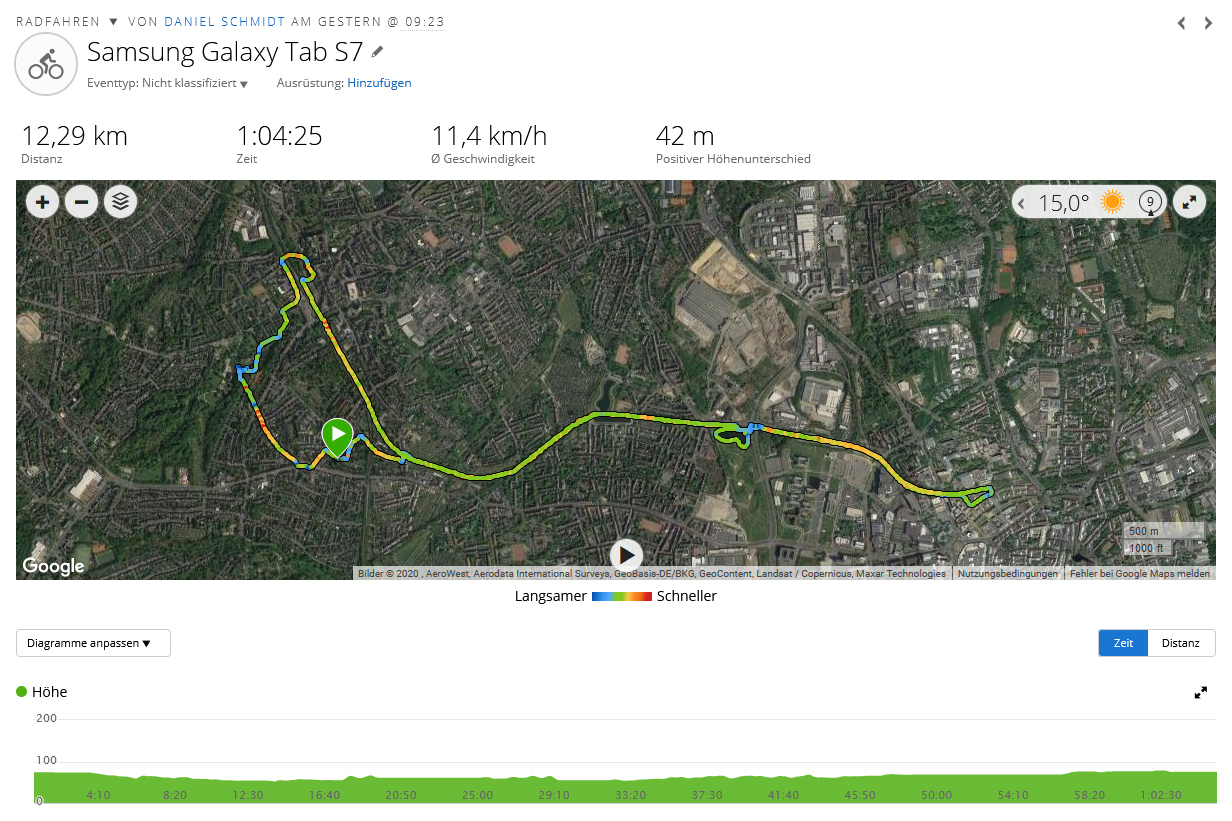Open Nutzungsbedingungen map link
Image resolution: width=1232 pixels, height=821 pixels.
[1007, 574]
